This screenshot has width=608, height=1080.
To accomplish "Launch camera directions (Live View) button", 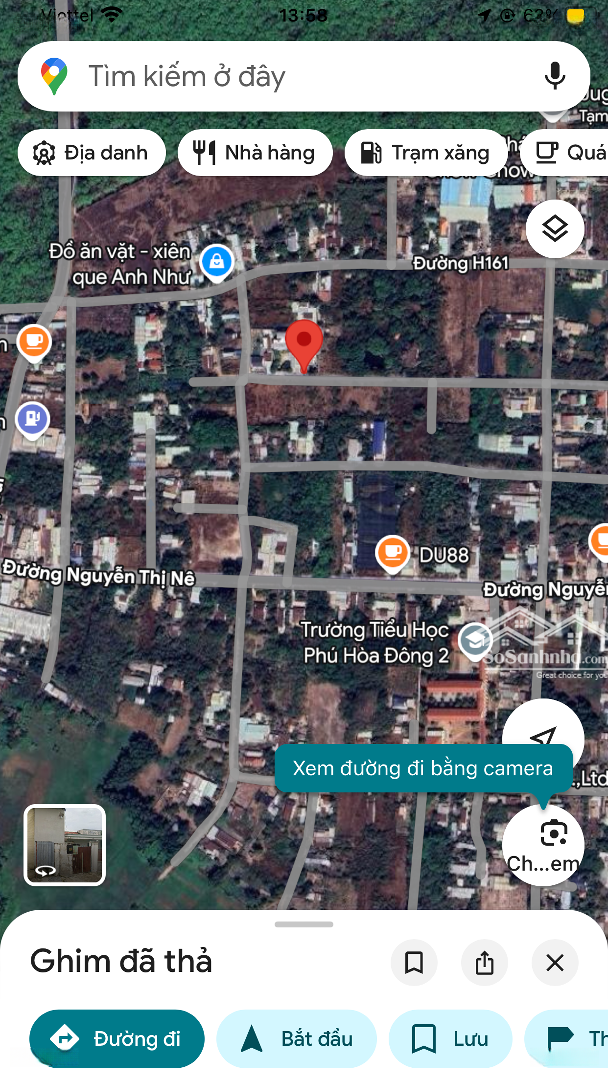I will (x=543, y=844).
